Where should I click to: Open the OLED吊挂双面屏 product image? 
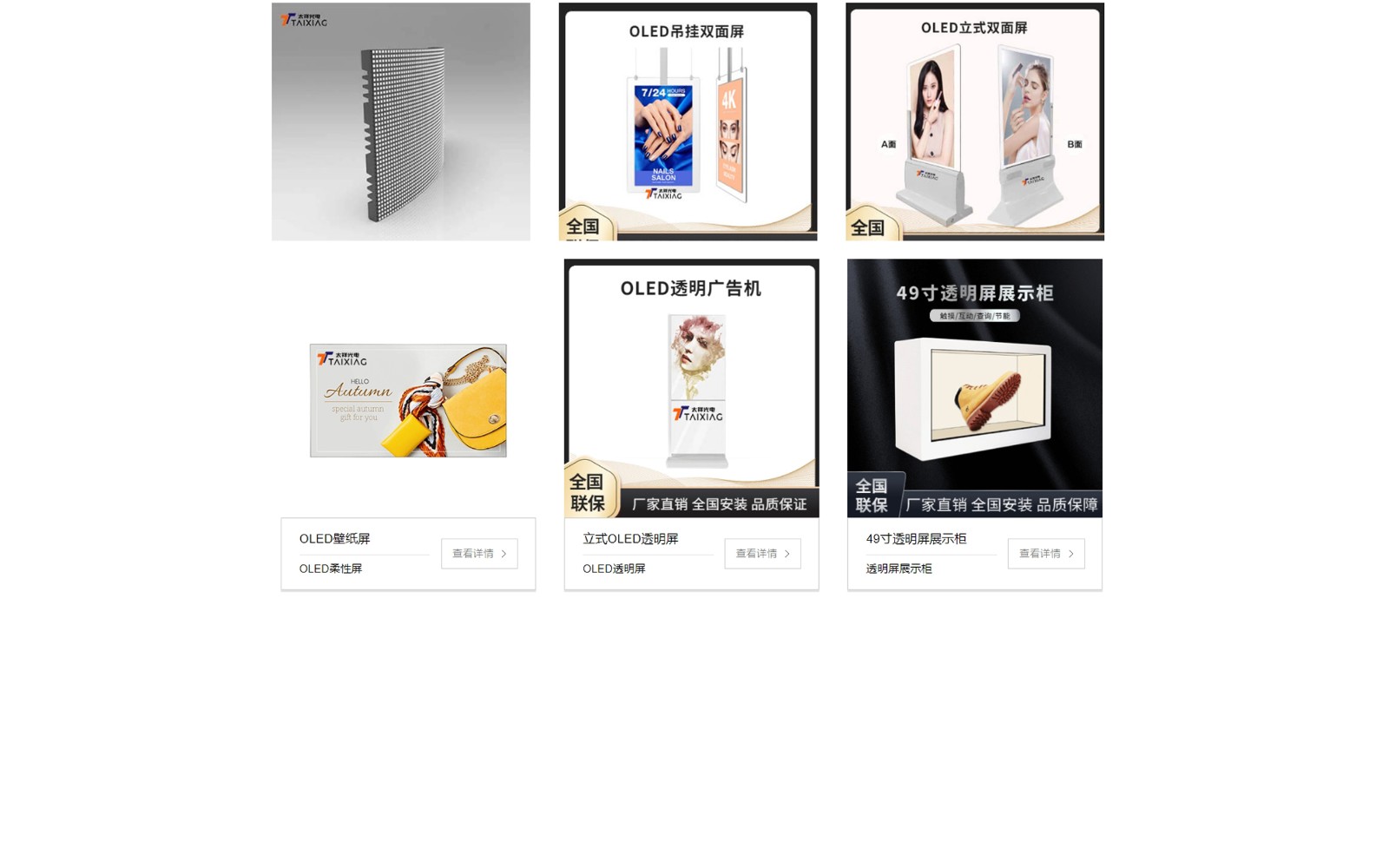688,122
